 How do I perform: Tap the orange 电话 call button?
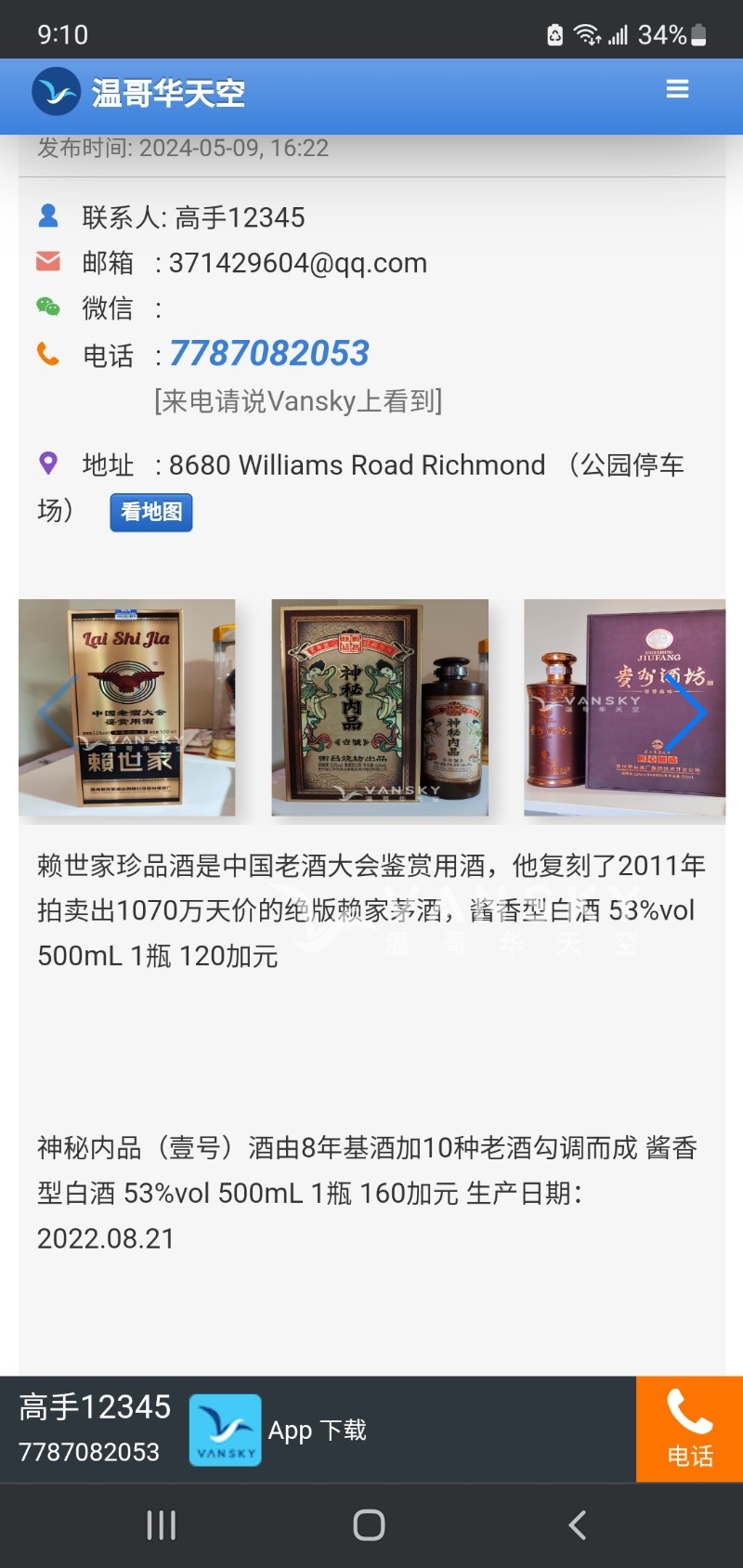pyautogui.click(x=689, y=1429)
